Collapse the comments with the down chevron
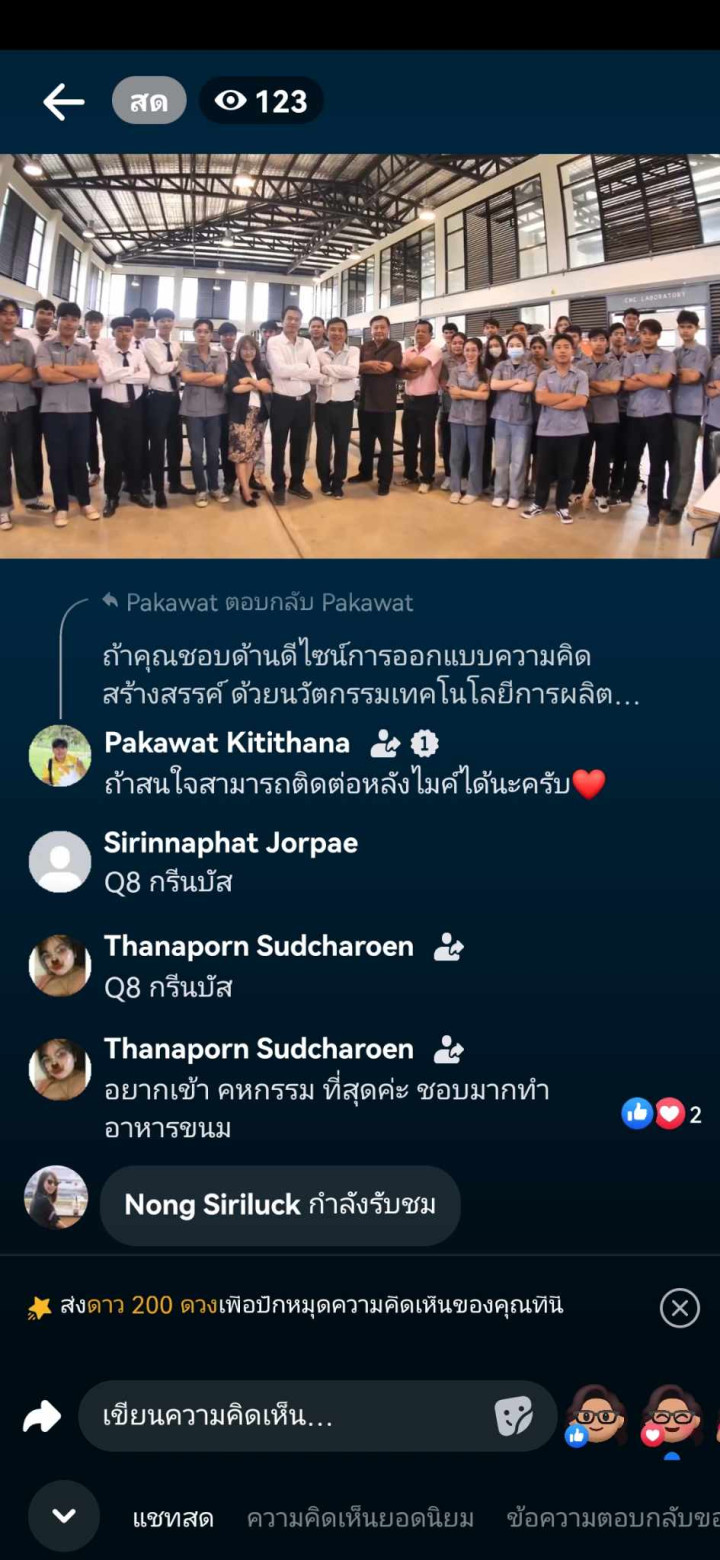The width and height of the screenshot is (720, 1560). pos(63,1516)
